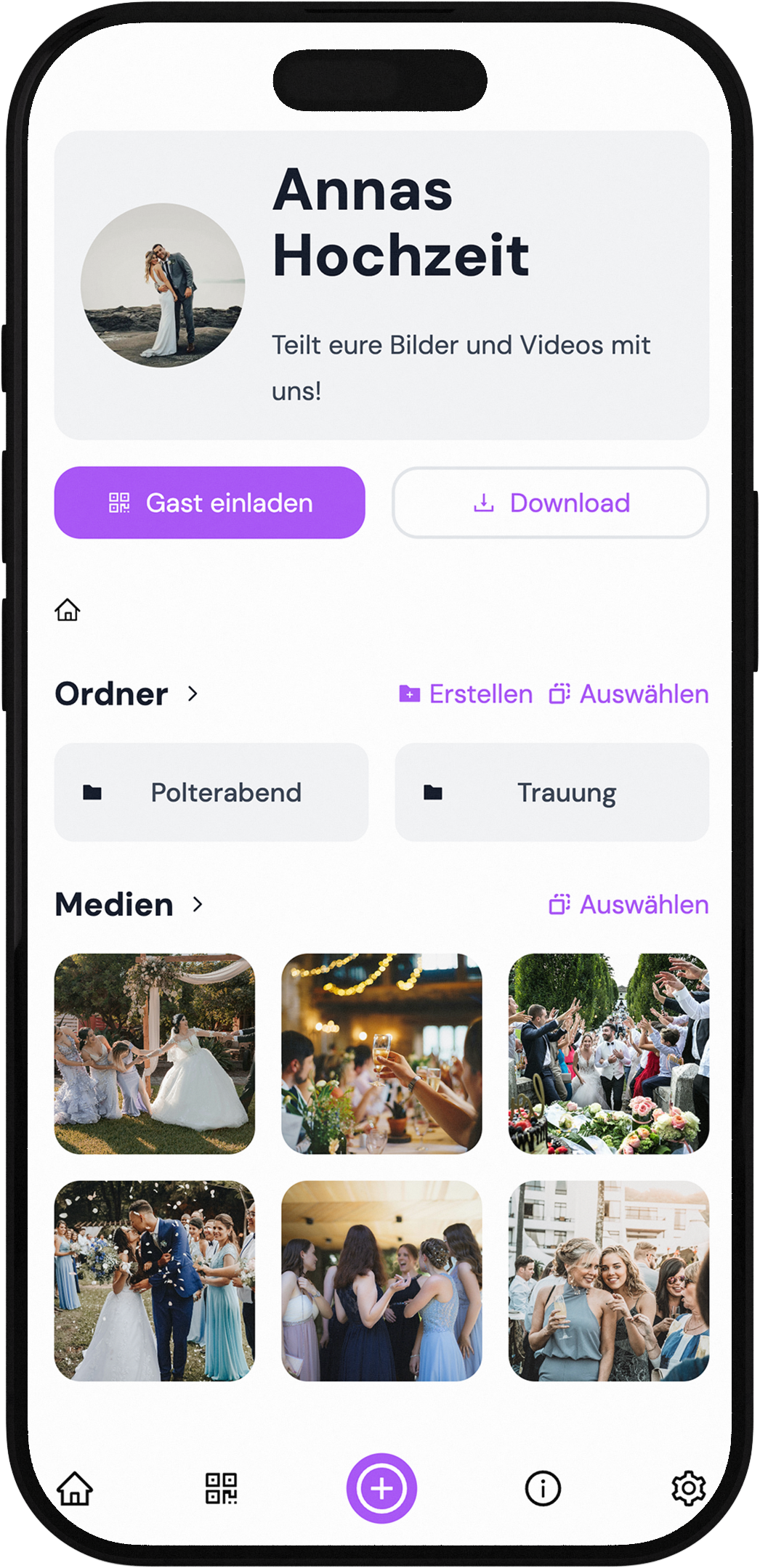
Task: Open the photo of women chatting indoors
Action: (x=381, y=1280)
